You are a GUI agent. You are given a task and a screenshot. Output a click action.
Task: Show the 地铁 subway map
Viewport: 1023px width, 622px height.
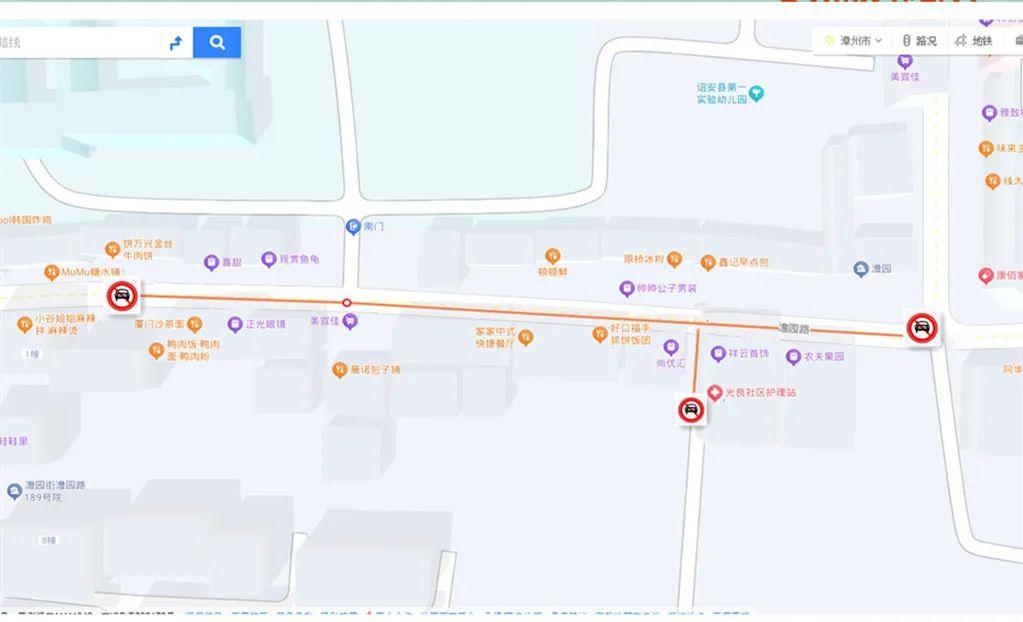pyautogui.click(x=973, y=41)
